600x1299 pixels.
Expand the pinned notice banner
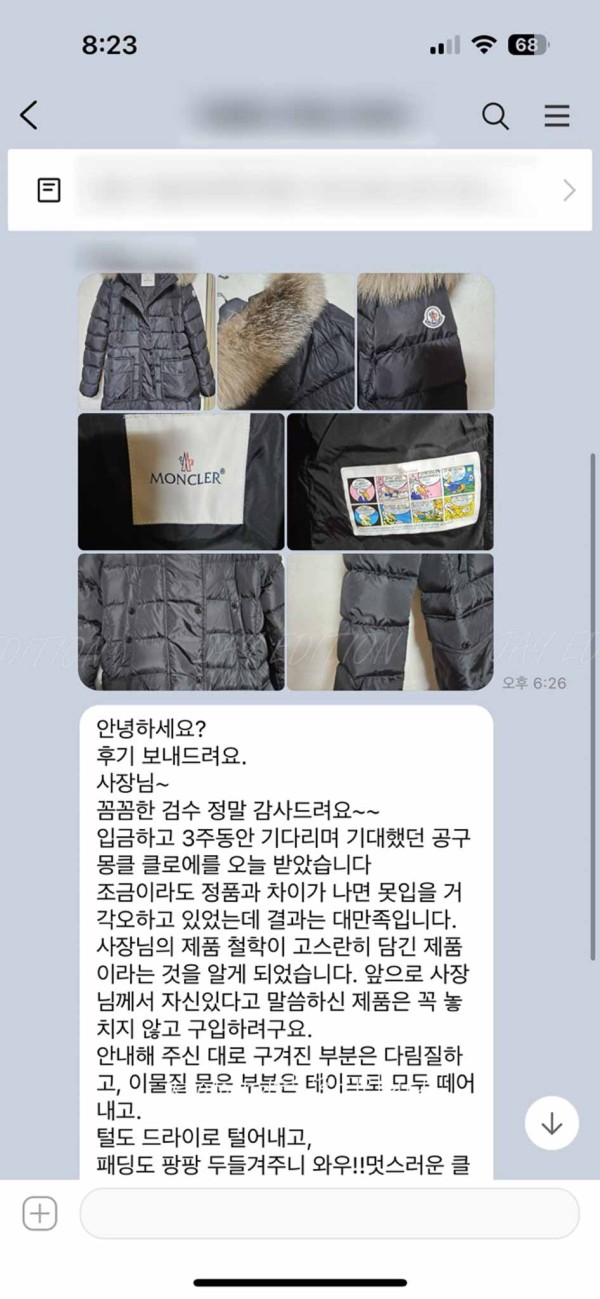tap(568, 190)
